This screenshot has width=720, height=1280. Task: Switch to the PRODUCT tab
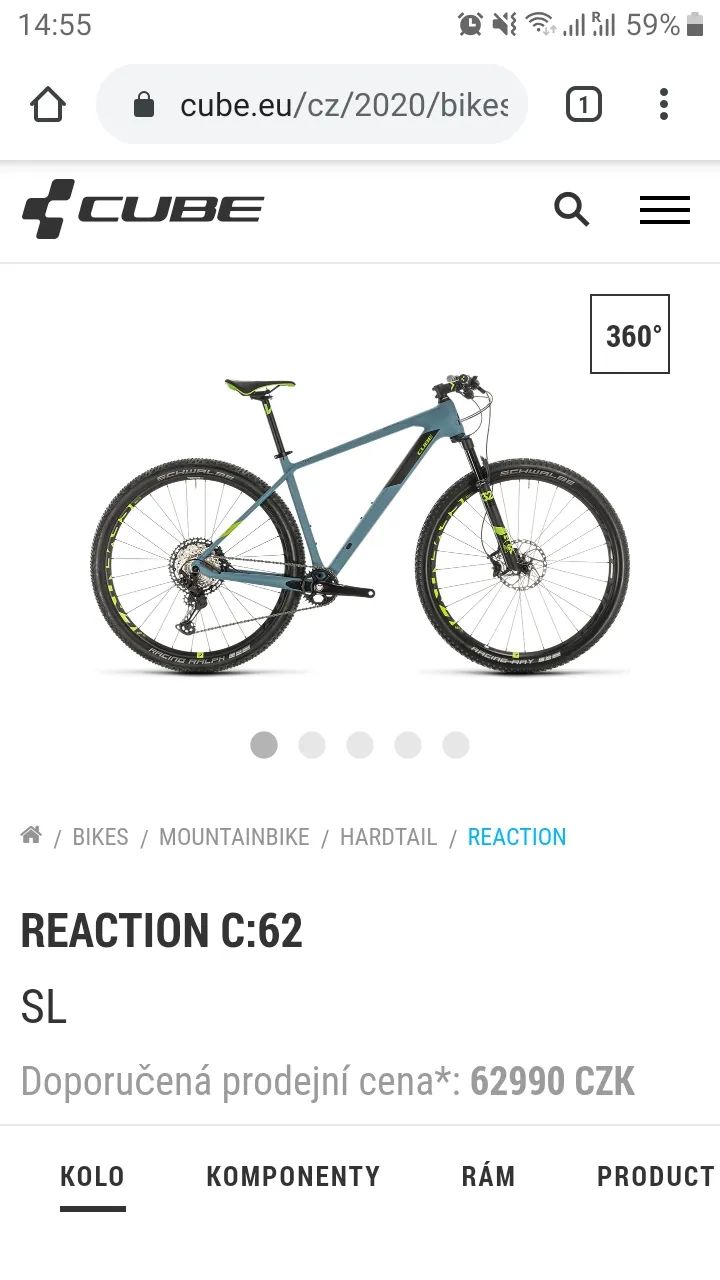[655, 1176]
